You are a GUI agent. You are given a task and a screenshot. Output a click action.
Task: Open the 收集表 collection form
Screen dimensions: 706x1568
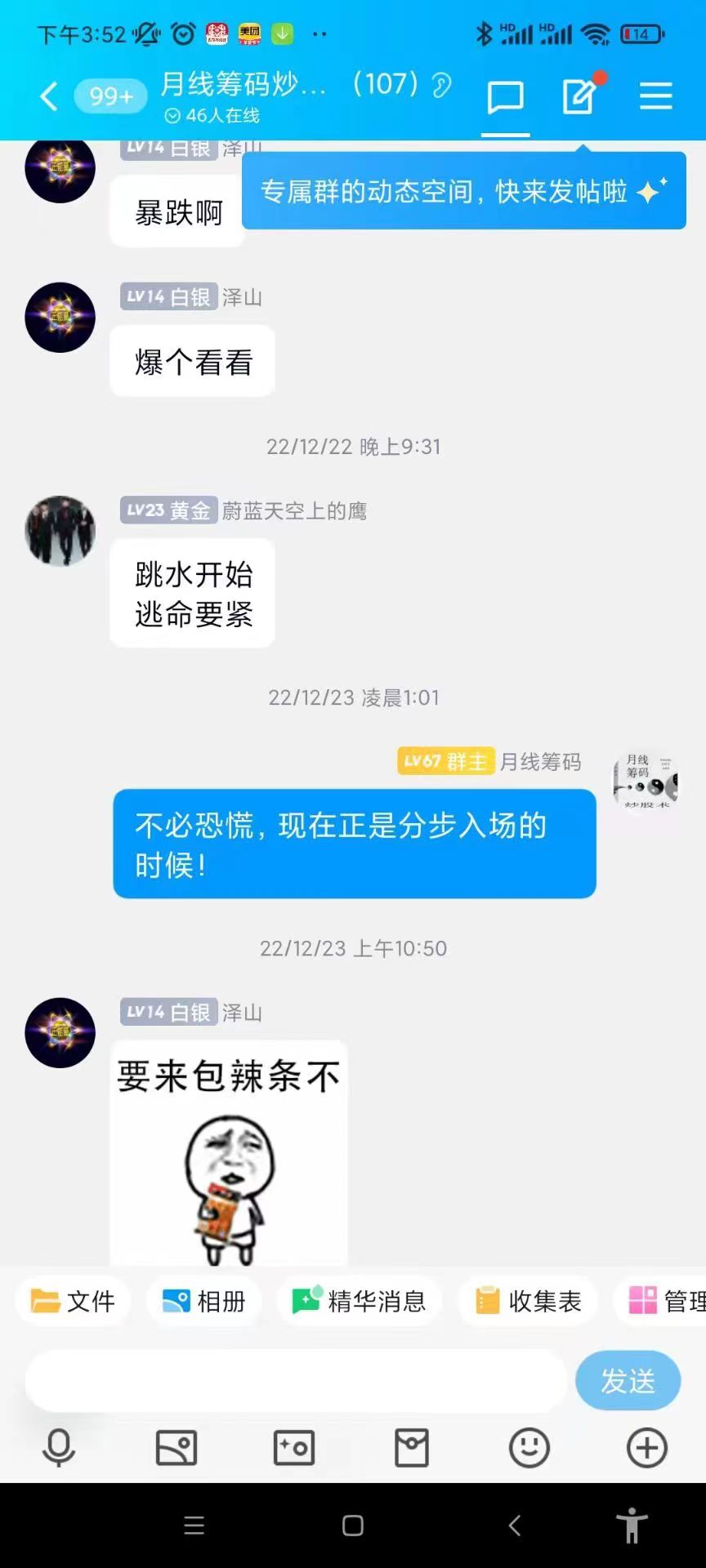(527, 1301)
